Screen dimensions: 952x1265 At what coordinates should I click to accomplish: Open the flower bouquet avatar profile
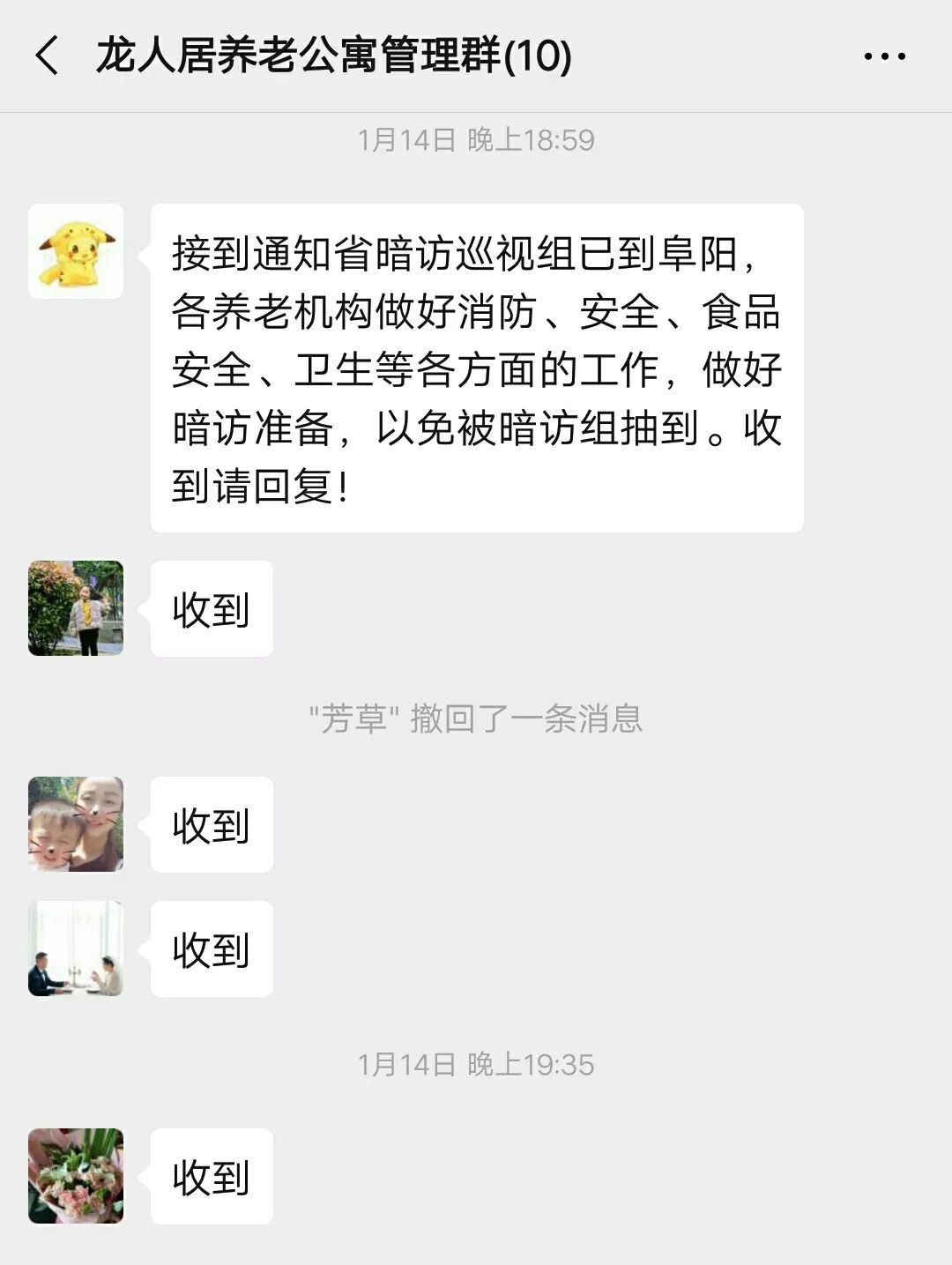76,1176
